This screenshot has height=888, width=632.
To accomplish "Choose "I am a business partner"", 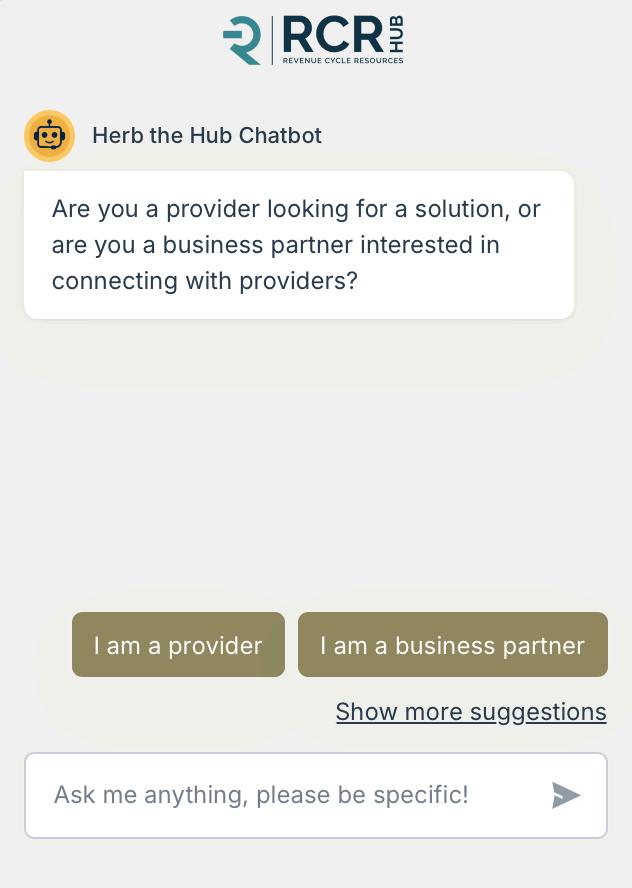I will coord(452,645).
